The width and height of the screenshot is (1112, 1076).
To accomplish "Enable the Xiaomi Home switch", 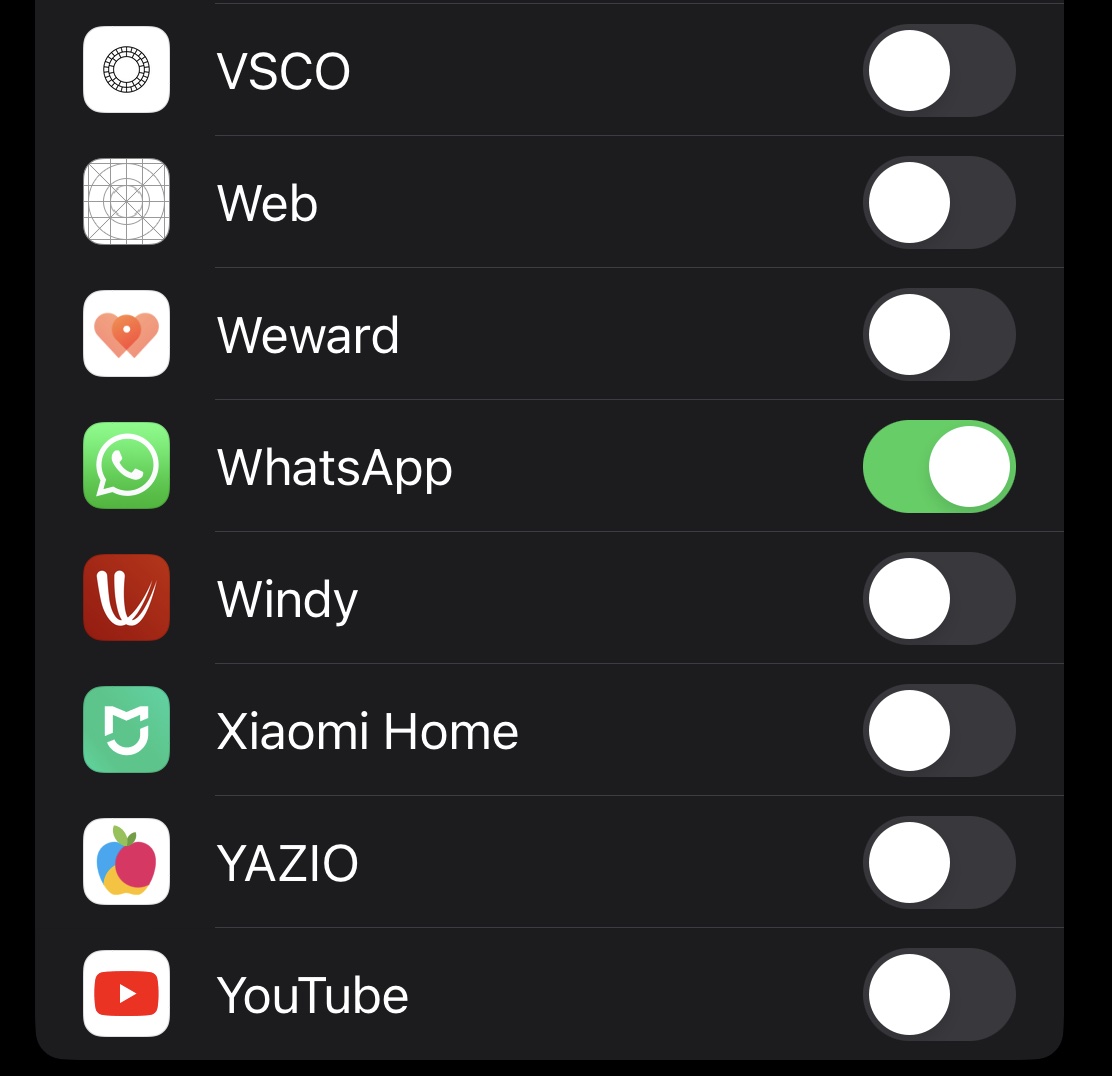I will point(938,731).
